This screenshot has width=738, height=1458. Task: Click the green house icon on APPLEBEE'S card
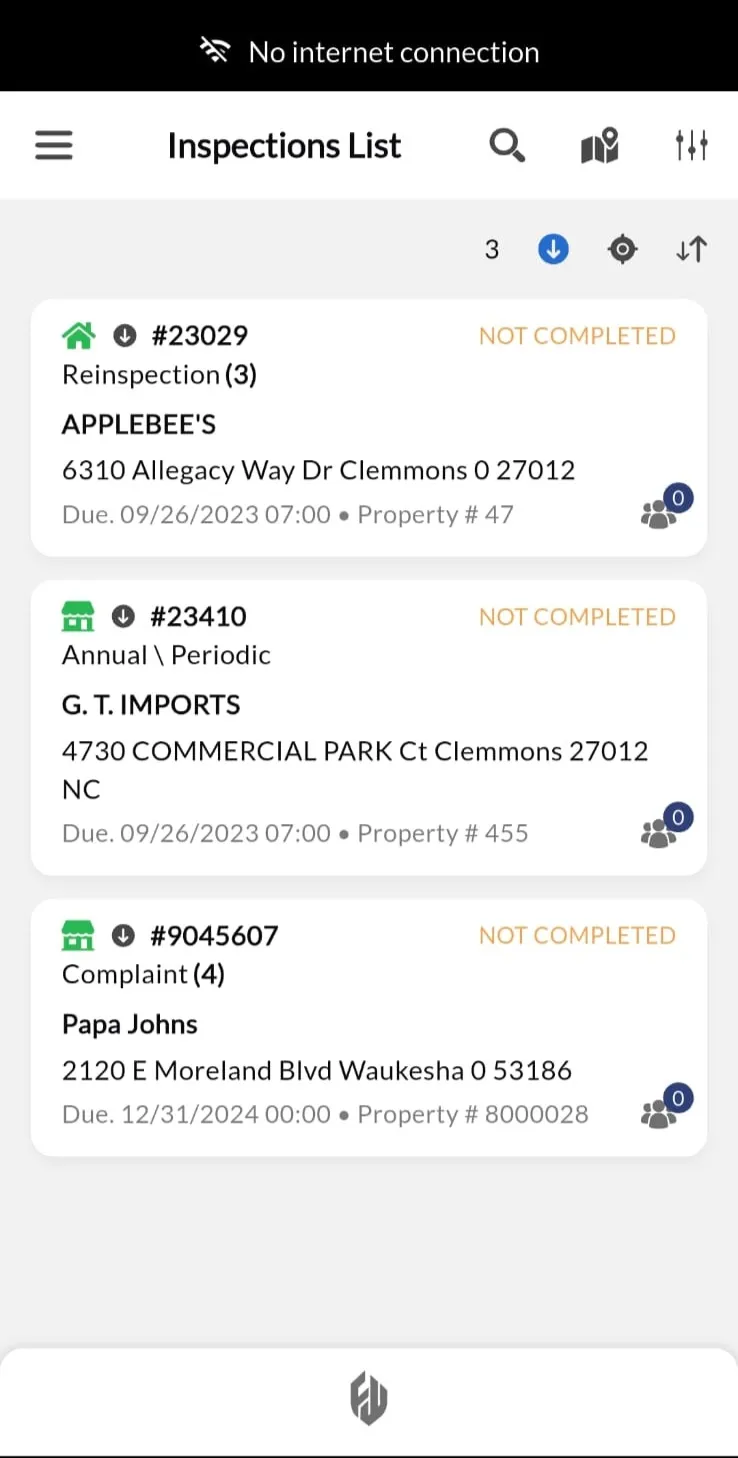(78, 335)
